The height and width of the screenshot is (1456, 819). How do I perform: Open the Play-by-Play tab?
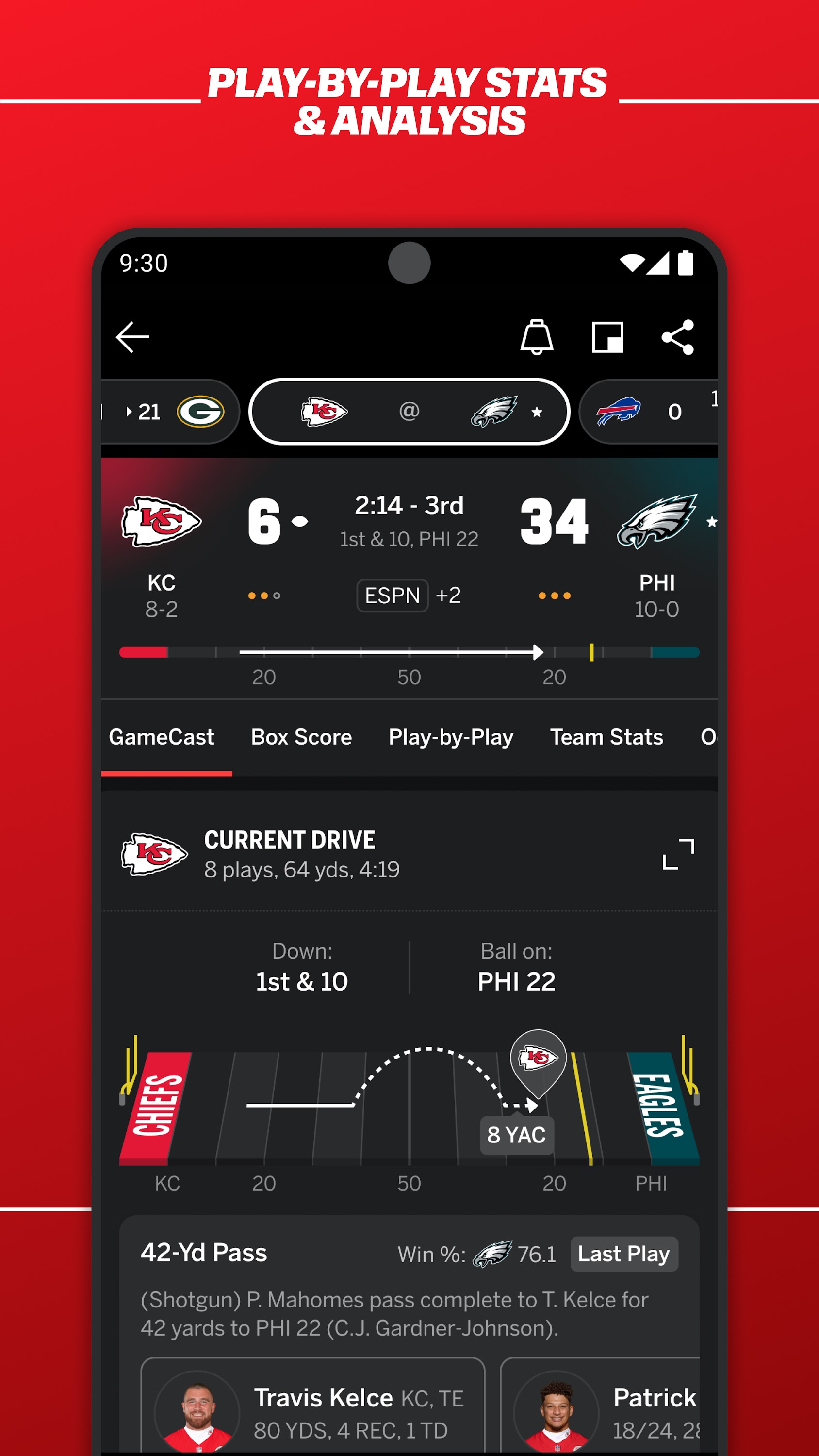coord(450,736)
